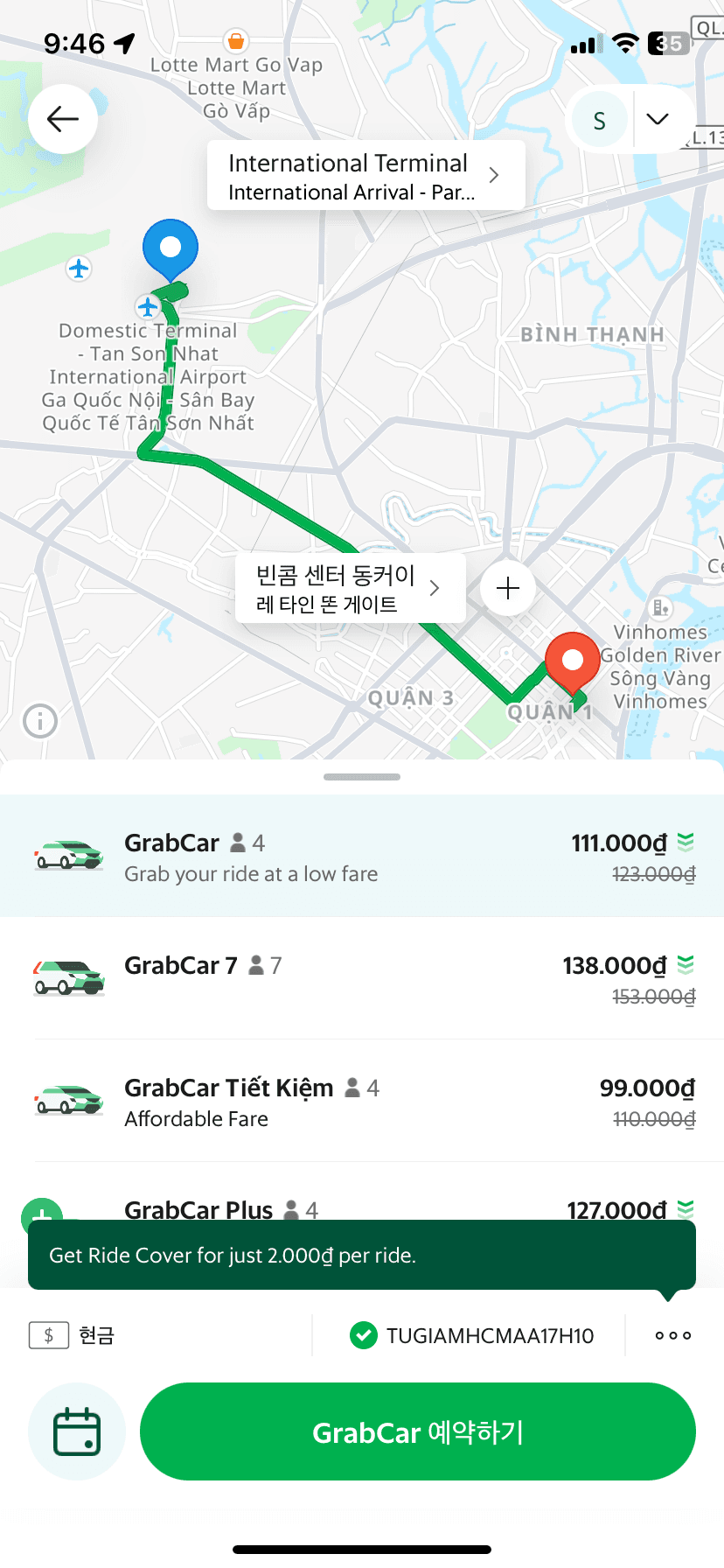This screenshot has height=1568, width=724.
Task: Select the GrabCar ride option
Action: pos(362,856)
